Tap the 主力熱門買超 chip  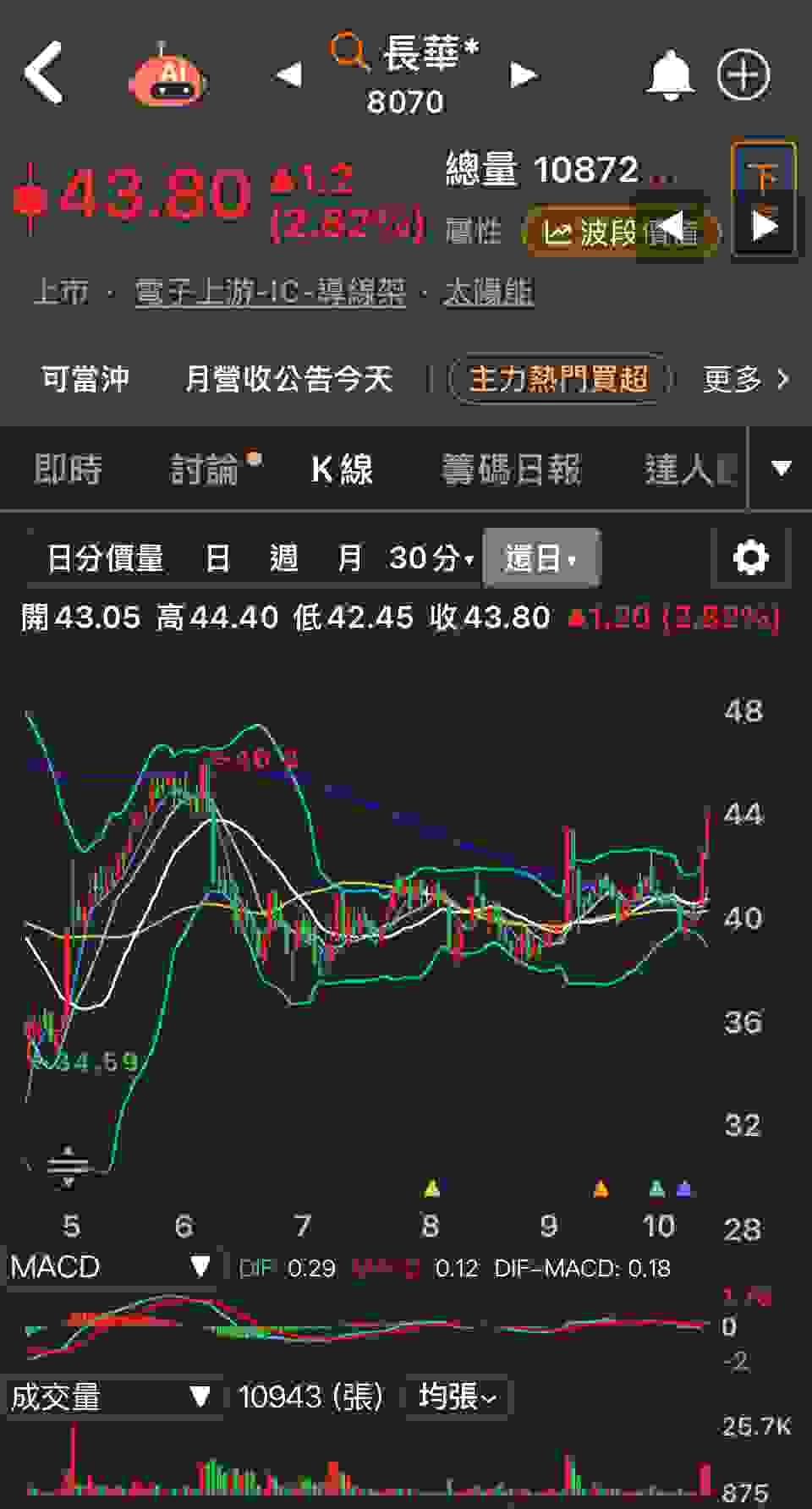[x=559, y=378]
